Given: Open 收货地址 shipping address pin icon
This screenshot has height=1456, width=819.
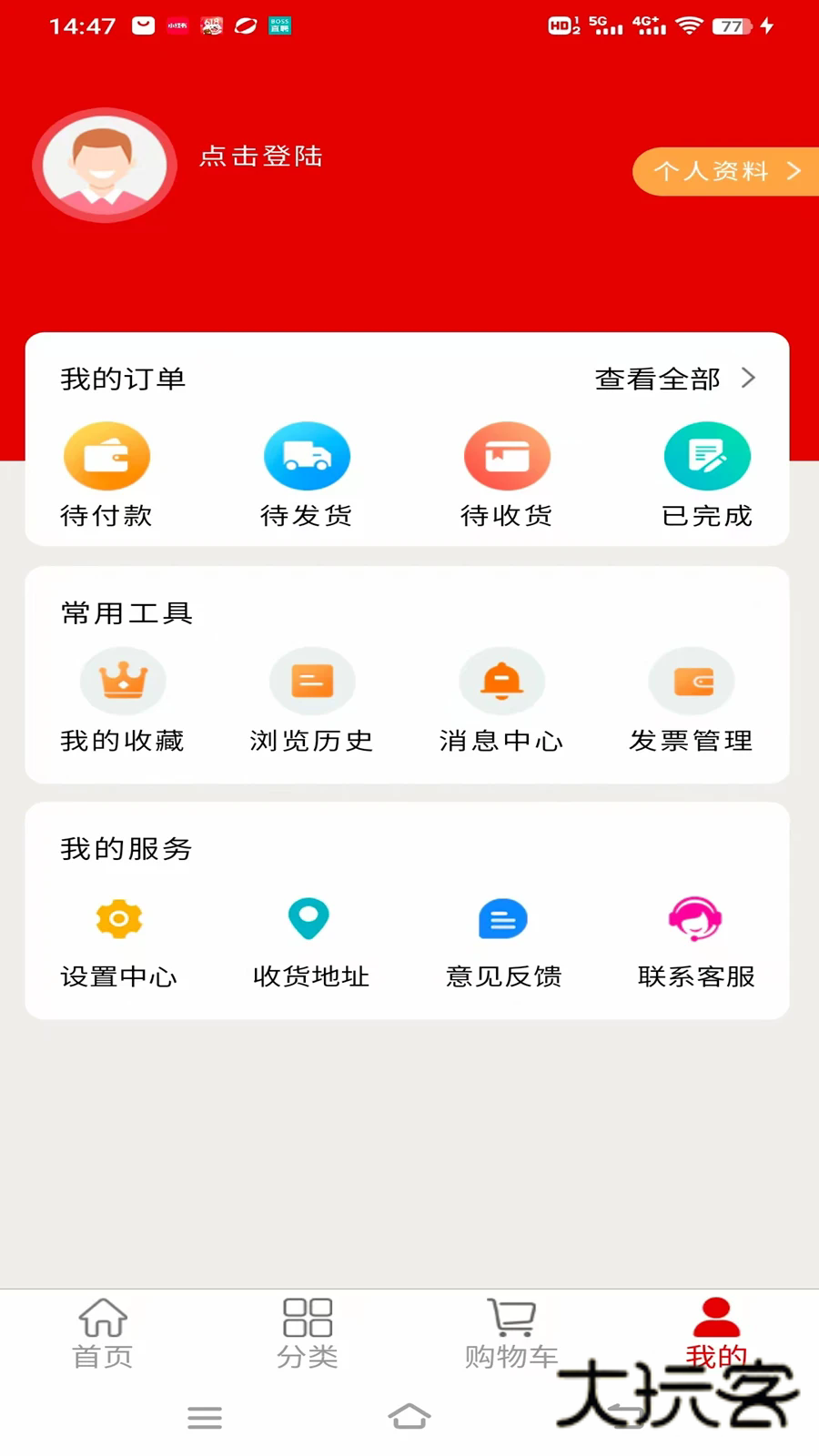Looking at the screenshot, I should (309, 918).
